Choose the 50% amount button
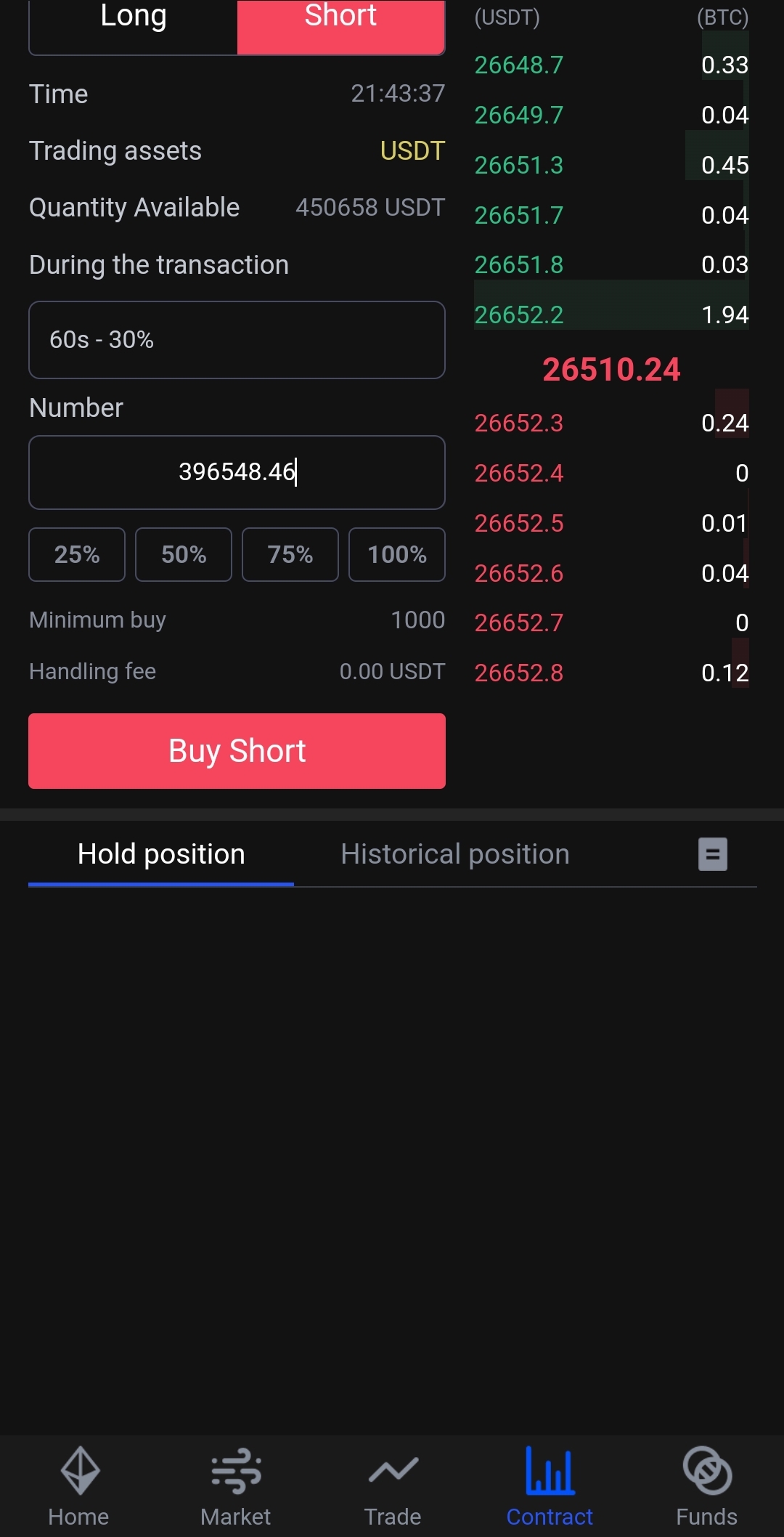The height and width of the screenshot is (1537, 784). tap(184, 555)
